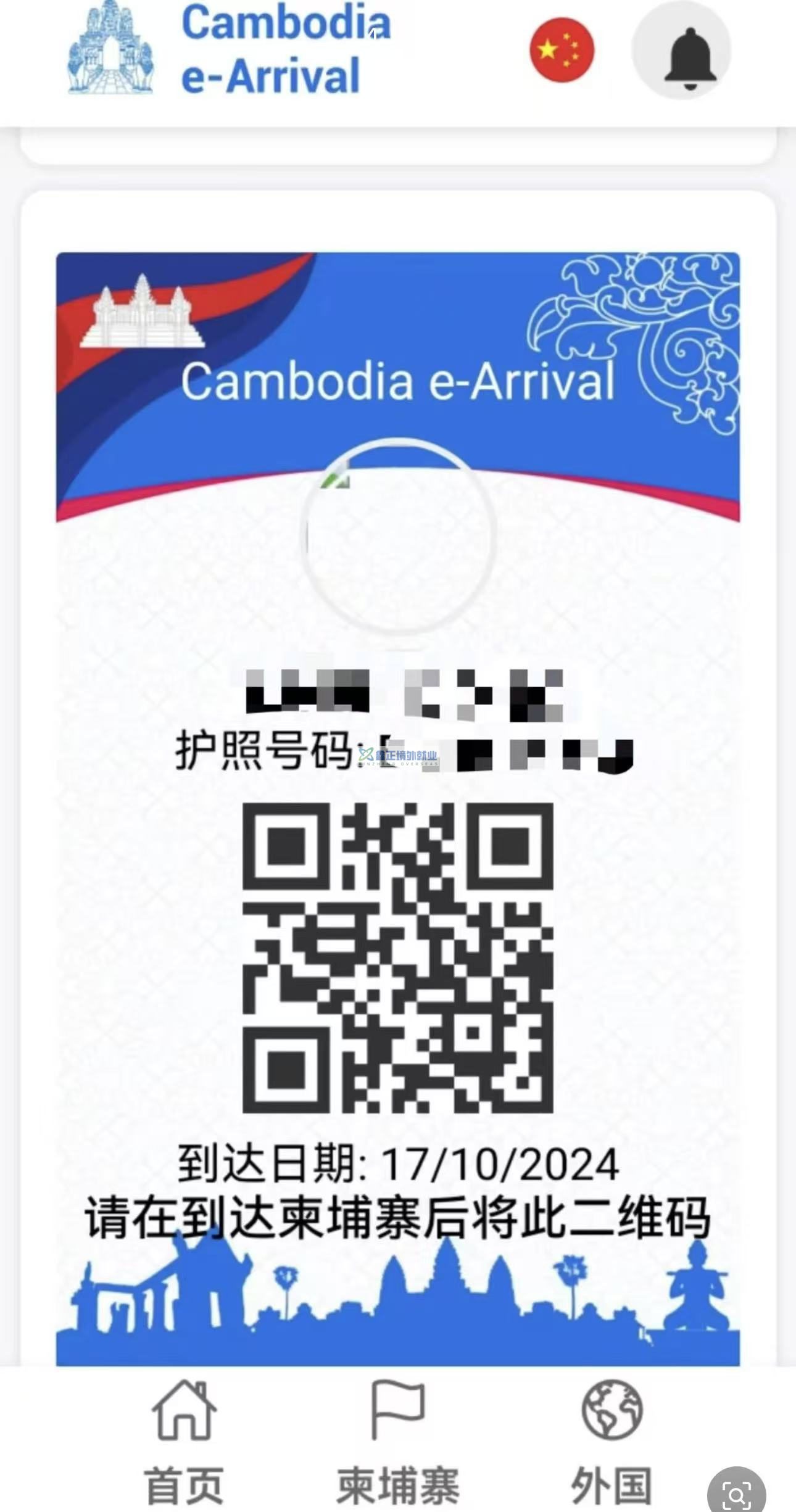Switch to the 外国 tab
The height and width of the screenshot is (1512, 796).
(x=612, y=1442)
